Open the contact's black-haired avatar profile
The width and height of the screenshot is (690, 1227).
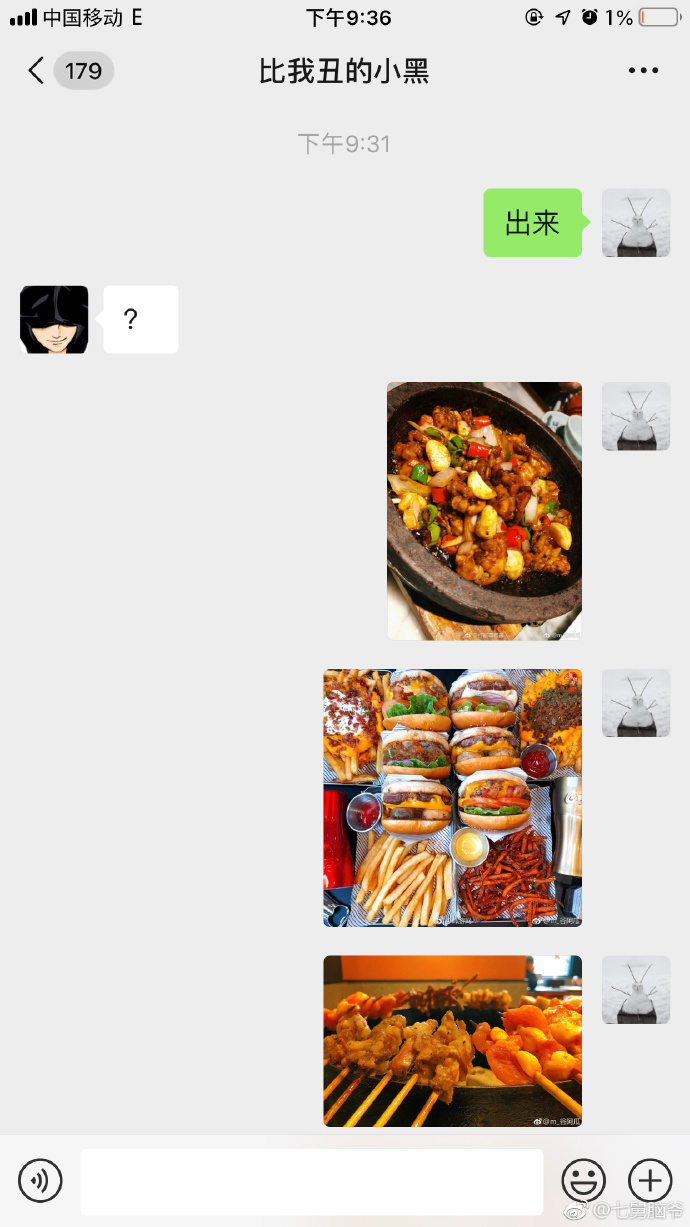click(x=54, y=320)
